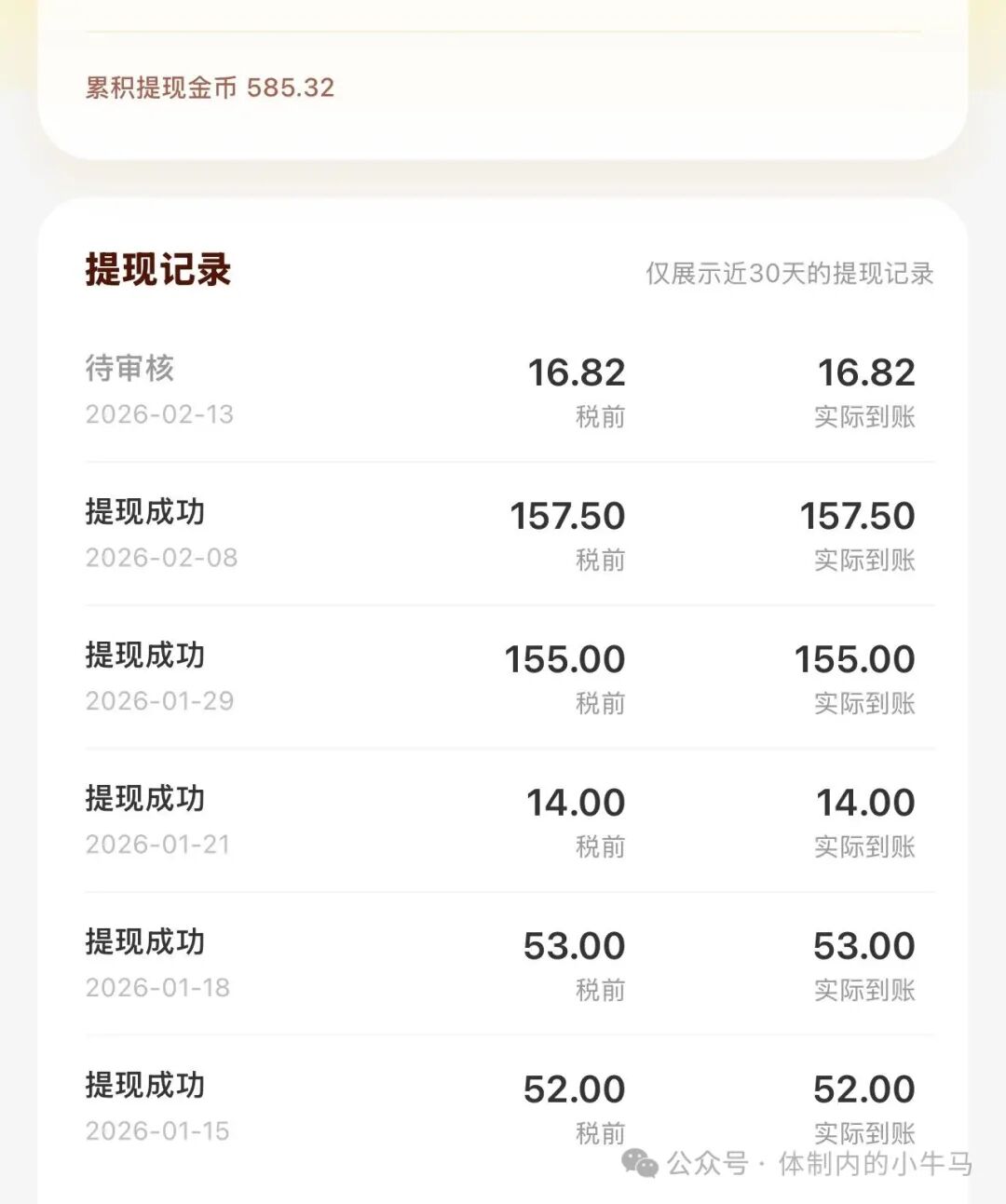Click the date 2026-01-21 on the record

coord(159,844)
